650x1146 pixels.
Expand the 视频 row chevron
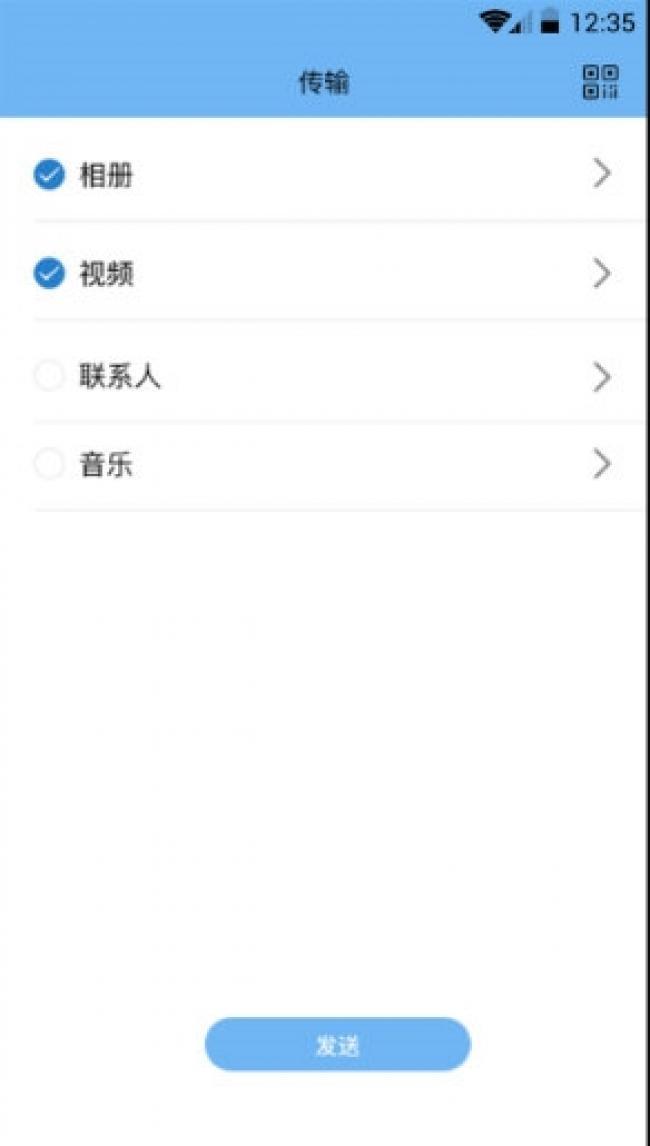pyautogui.click(x=602, y=274)
